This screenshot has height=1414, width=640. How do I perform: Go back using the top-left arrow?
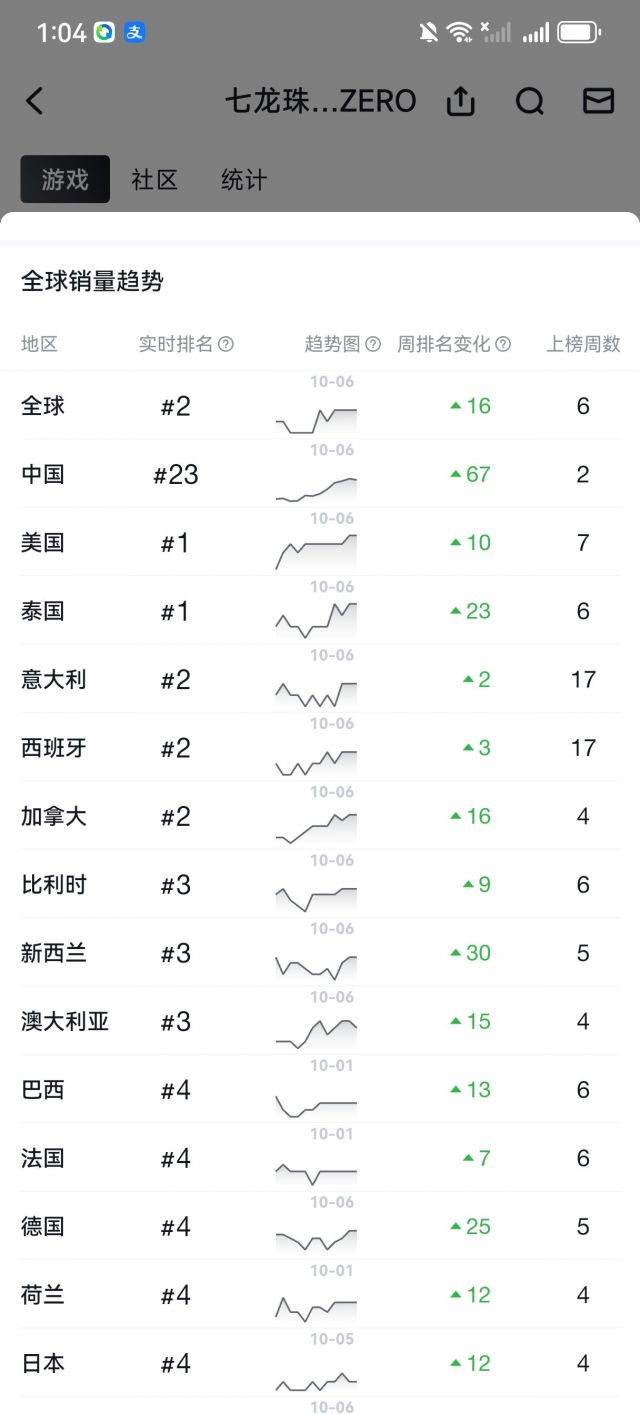click(x=34, y=101)
